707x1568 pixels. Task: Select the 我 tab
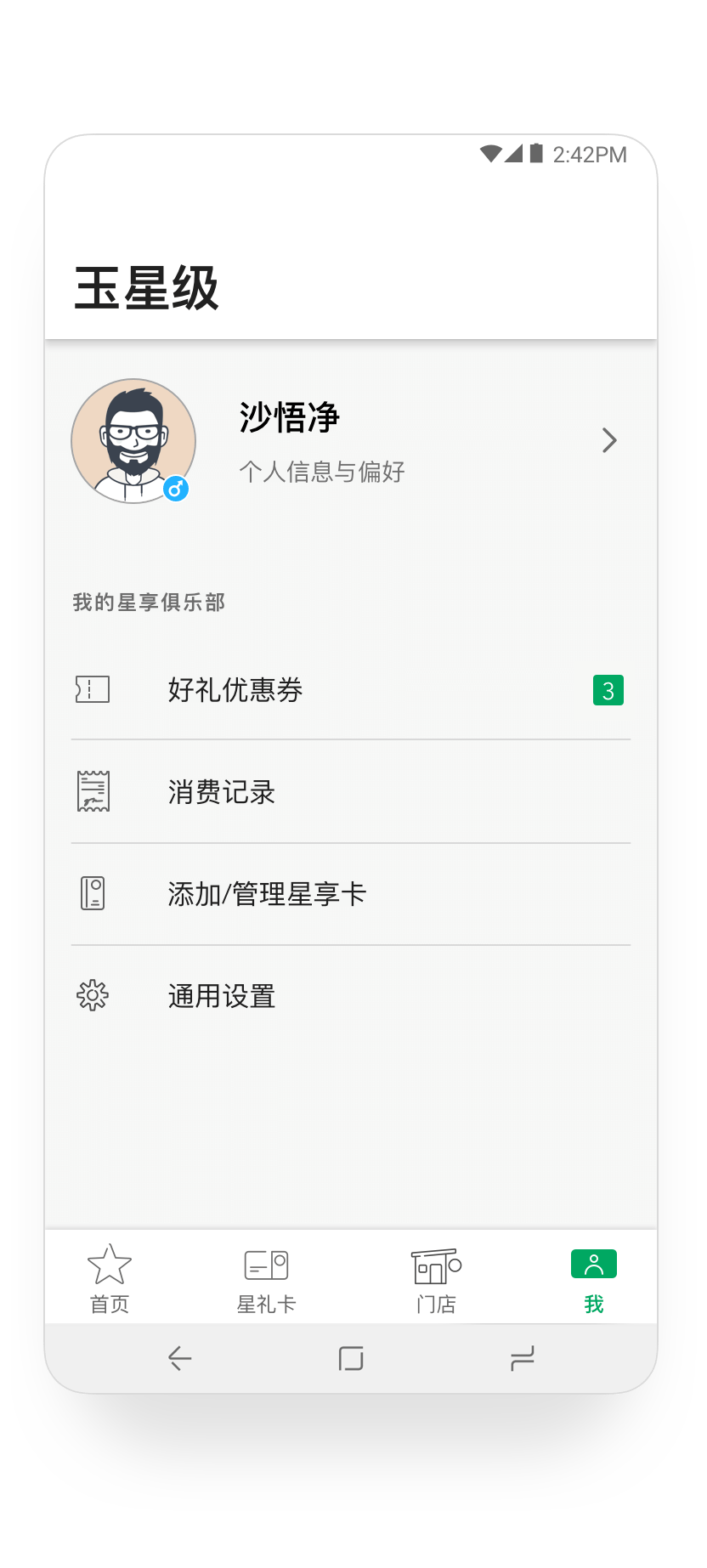click(594, 1279)
